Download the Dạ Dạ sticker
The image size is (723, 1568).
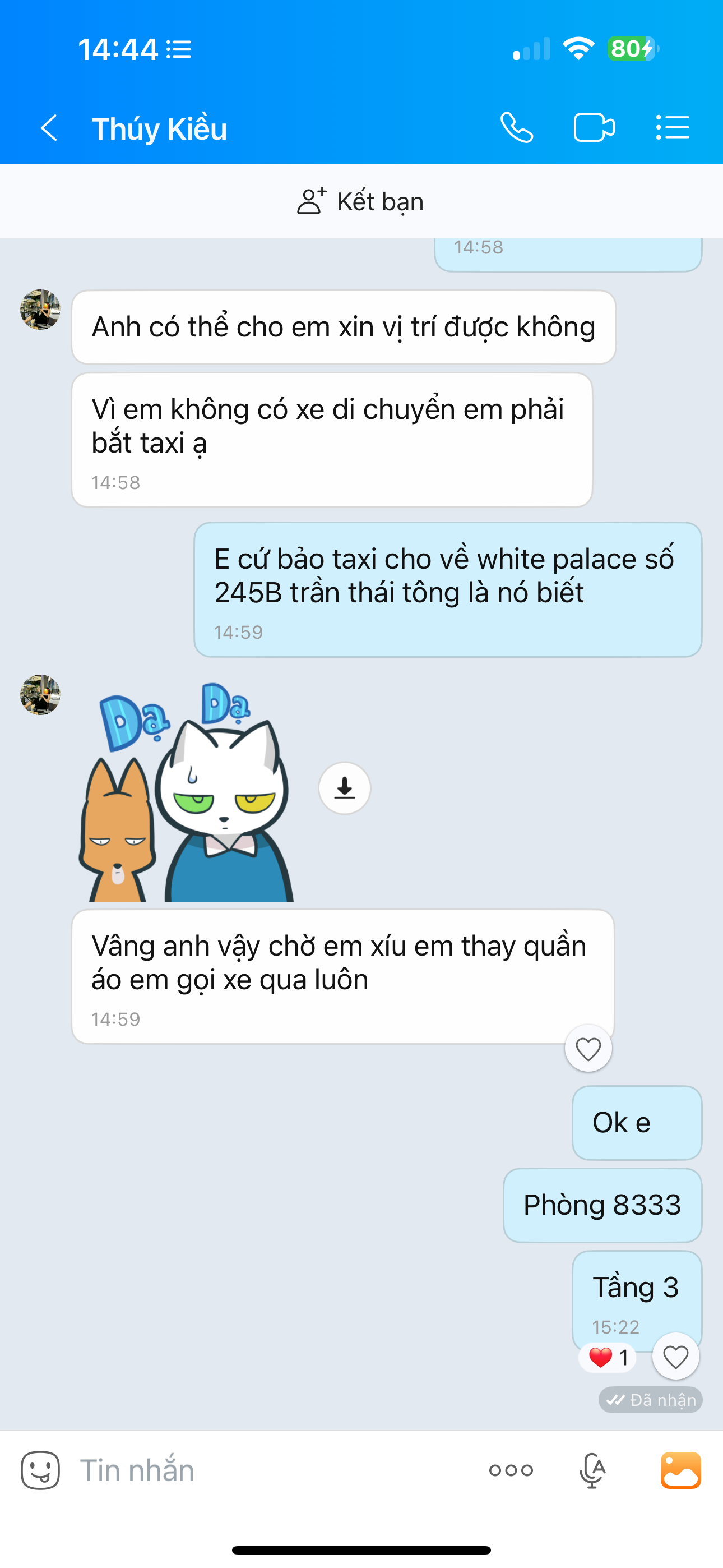tap(345, 788)
